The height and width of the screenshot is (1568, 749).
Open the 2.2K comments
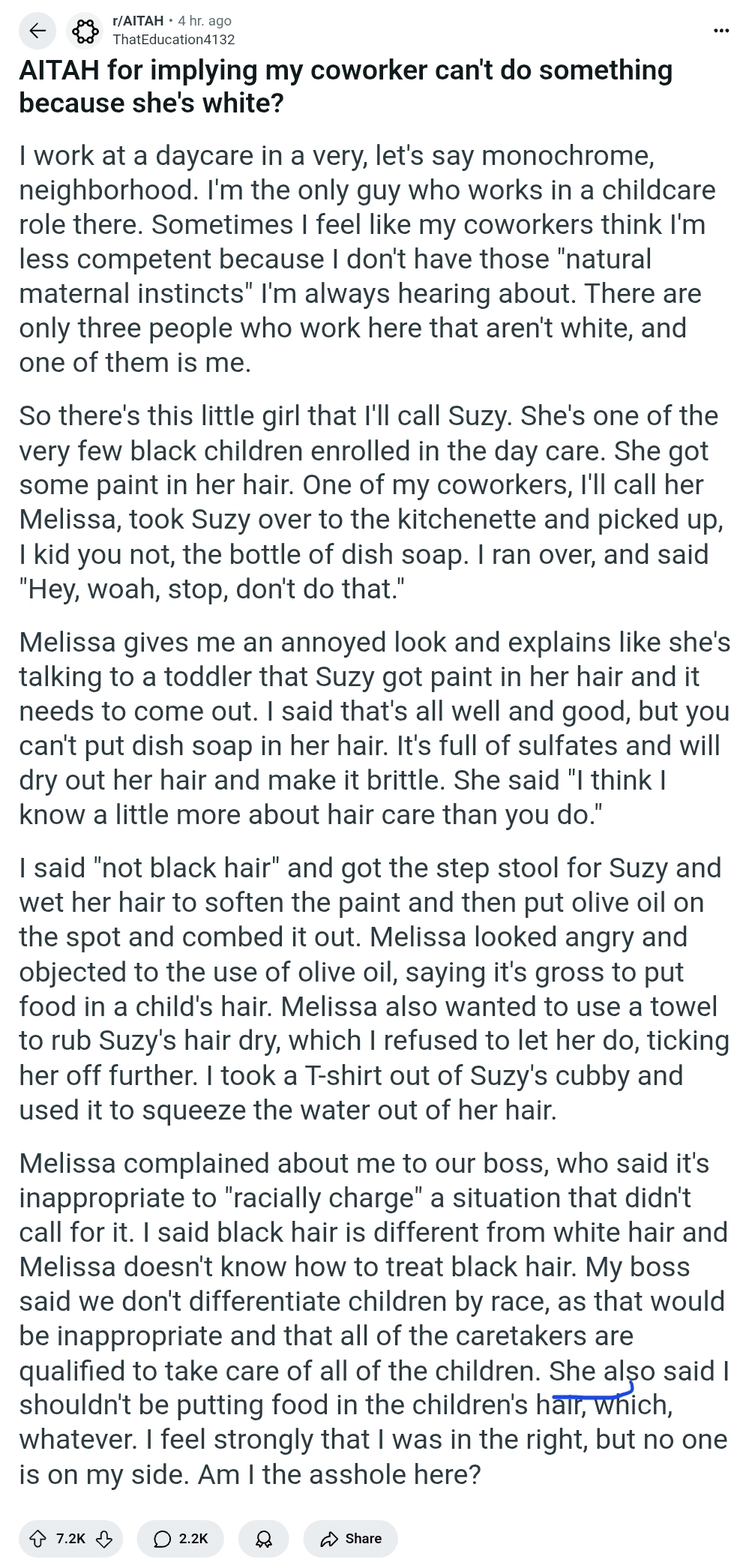[x=181, y=1538]
